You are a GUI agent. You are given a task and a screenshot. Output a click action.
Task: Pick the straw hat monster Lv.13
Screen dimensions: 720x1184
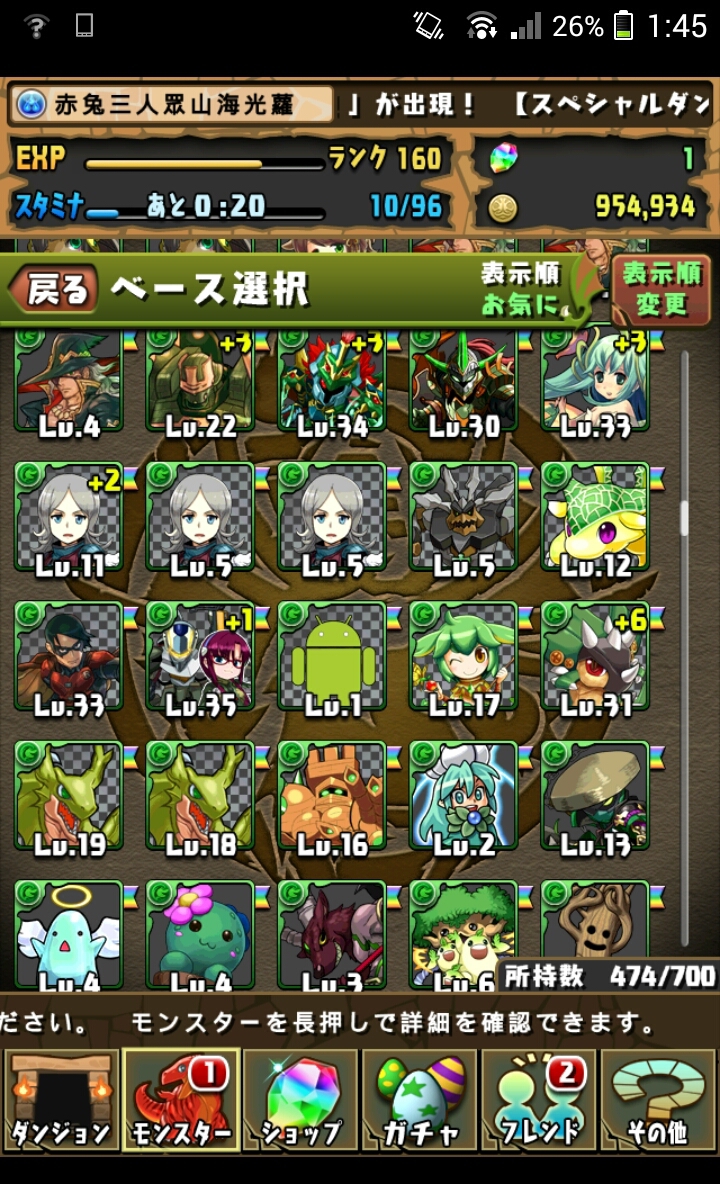[x=595, y=798]
